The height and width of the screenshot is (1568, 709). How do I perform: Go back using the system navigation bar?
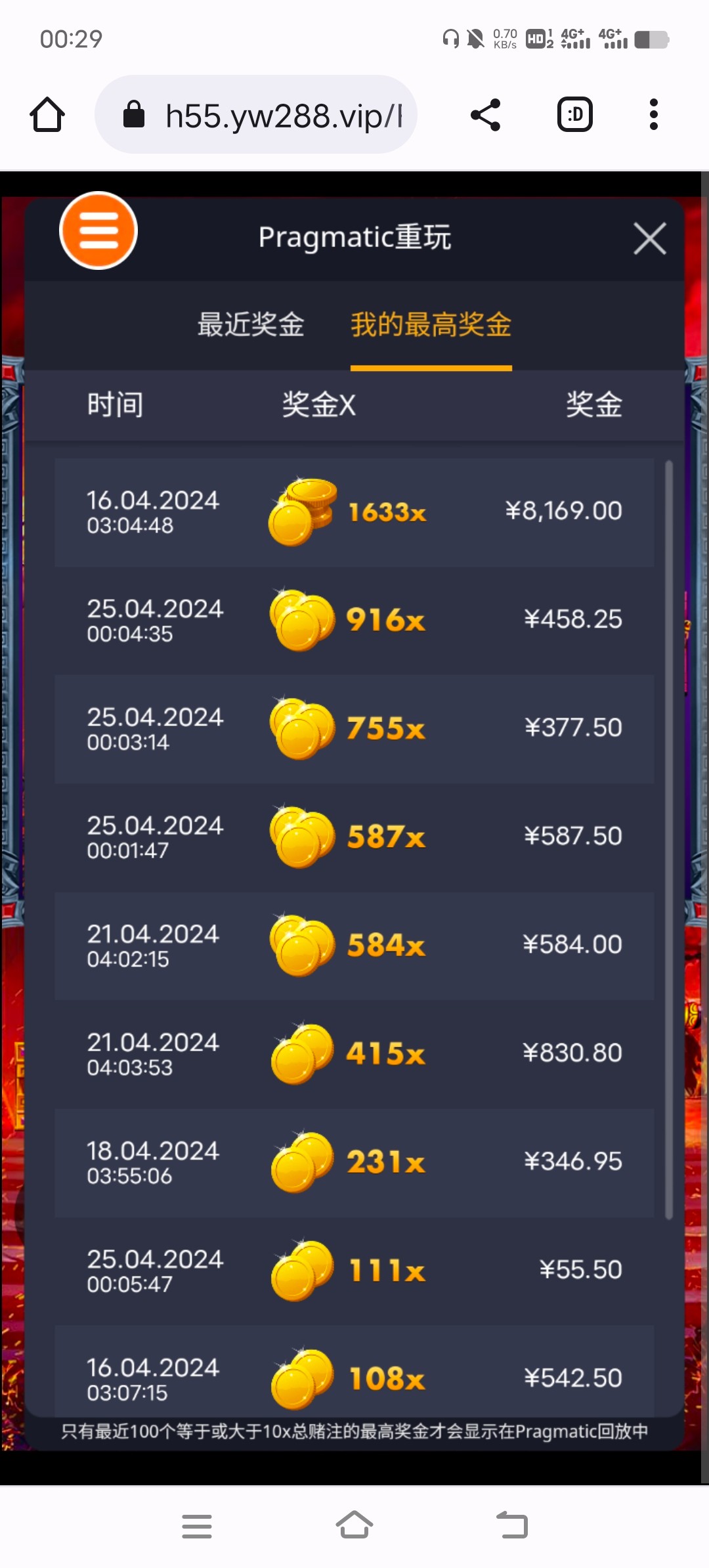tap(512, 1525)
